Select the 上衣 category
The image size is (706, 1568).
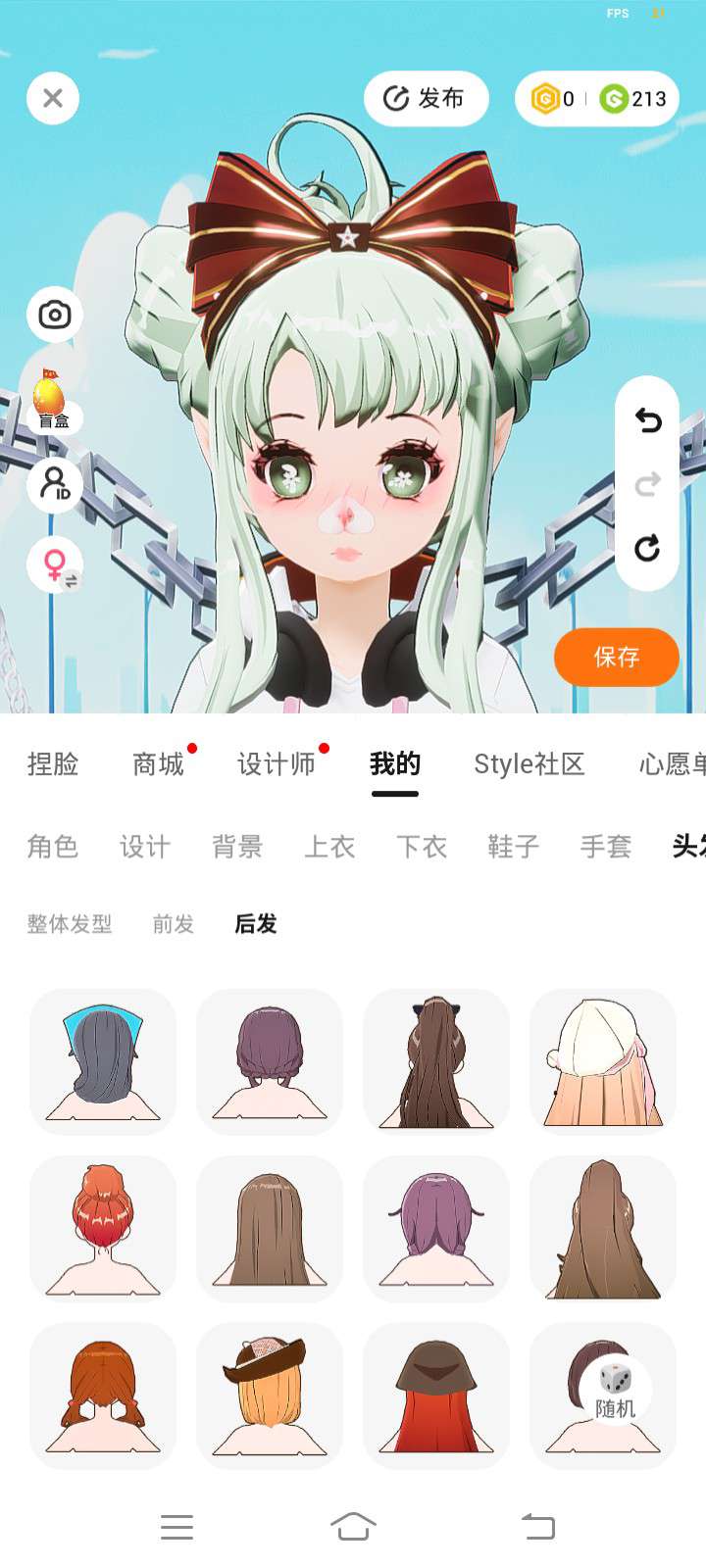point(329,847)
